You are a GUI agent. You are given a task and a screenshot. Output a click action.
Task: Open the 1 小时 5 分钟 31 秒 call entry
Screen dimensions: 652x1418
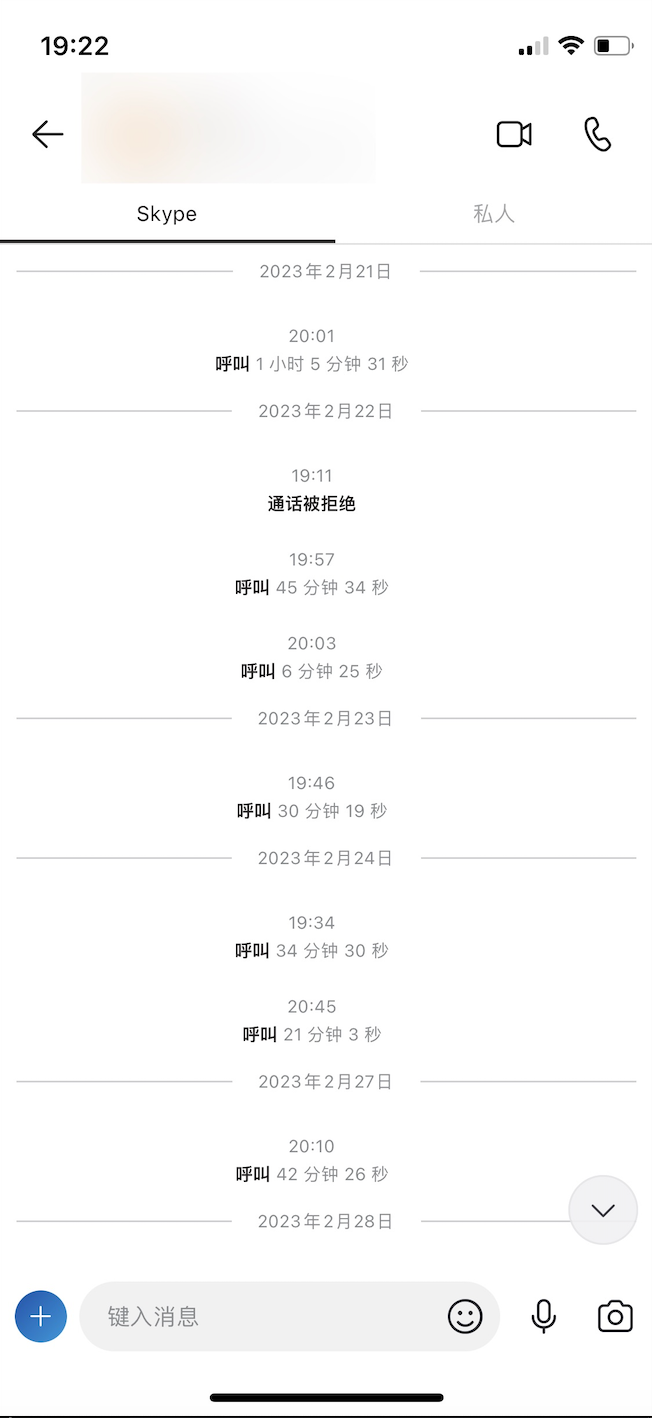(312, 364)
